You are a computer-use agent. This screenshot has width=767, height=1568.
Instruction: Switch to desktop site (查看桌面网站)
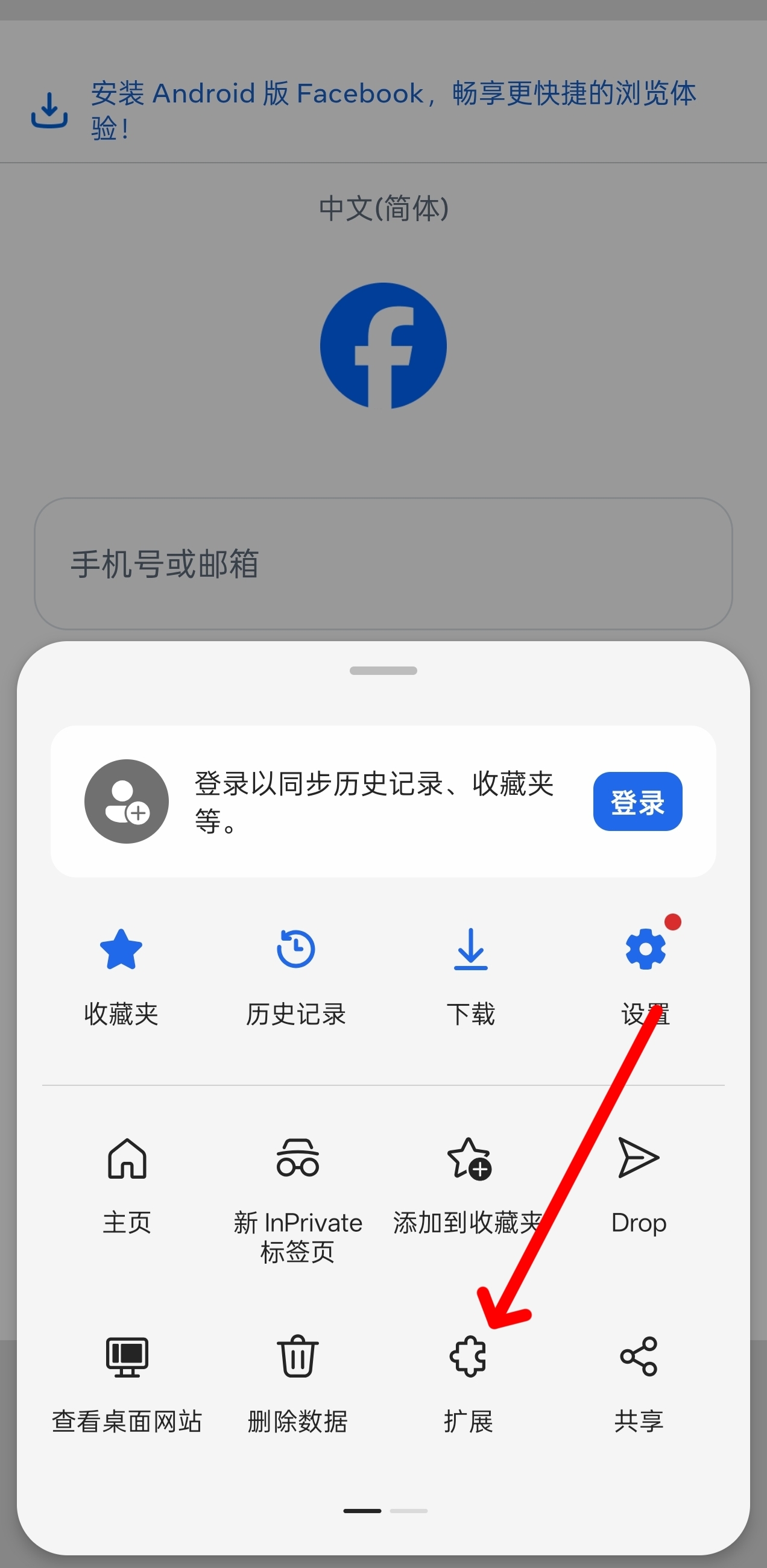(127, 1382)
